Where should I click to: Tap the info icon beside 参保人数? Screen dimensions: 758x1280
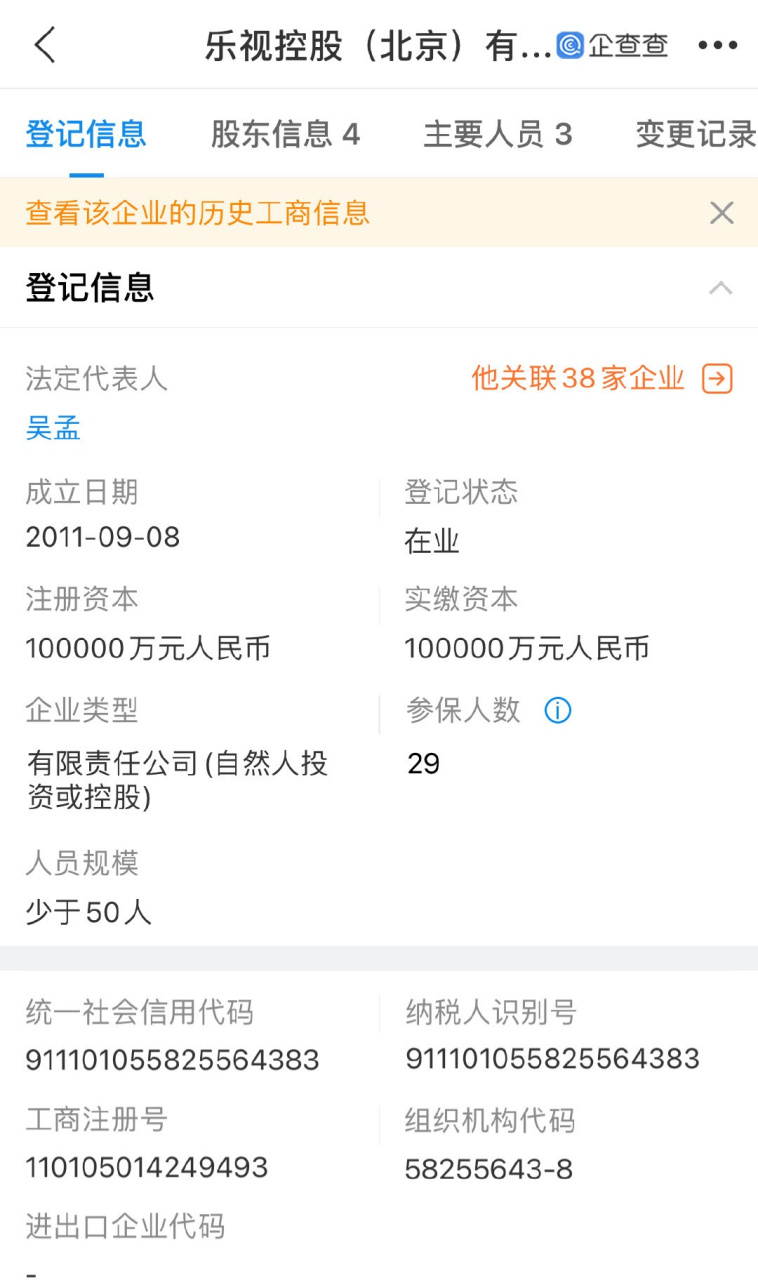[x=557, y=710]
